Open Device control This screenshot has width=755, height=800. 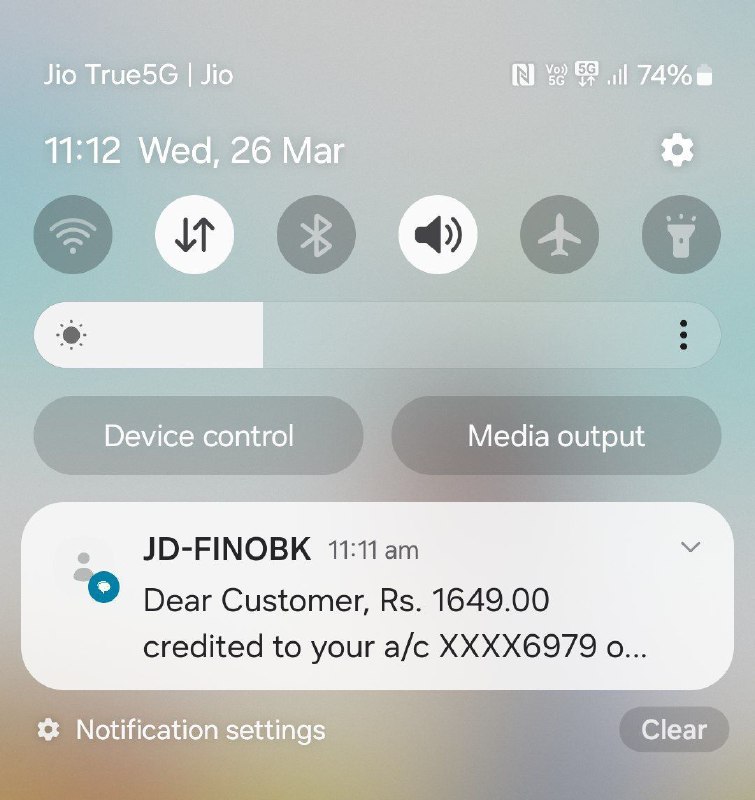[x=199, y=436]
